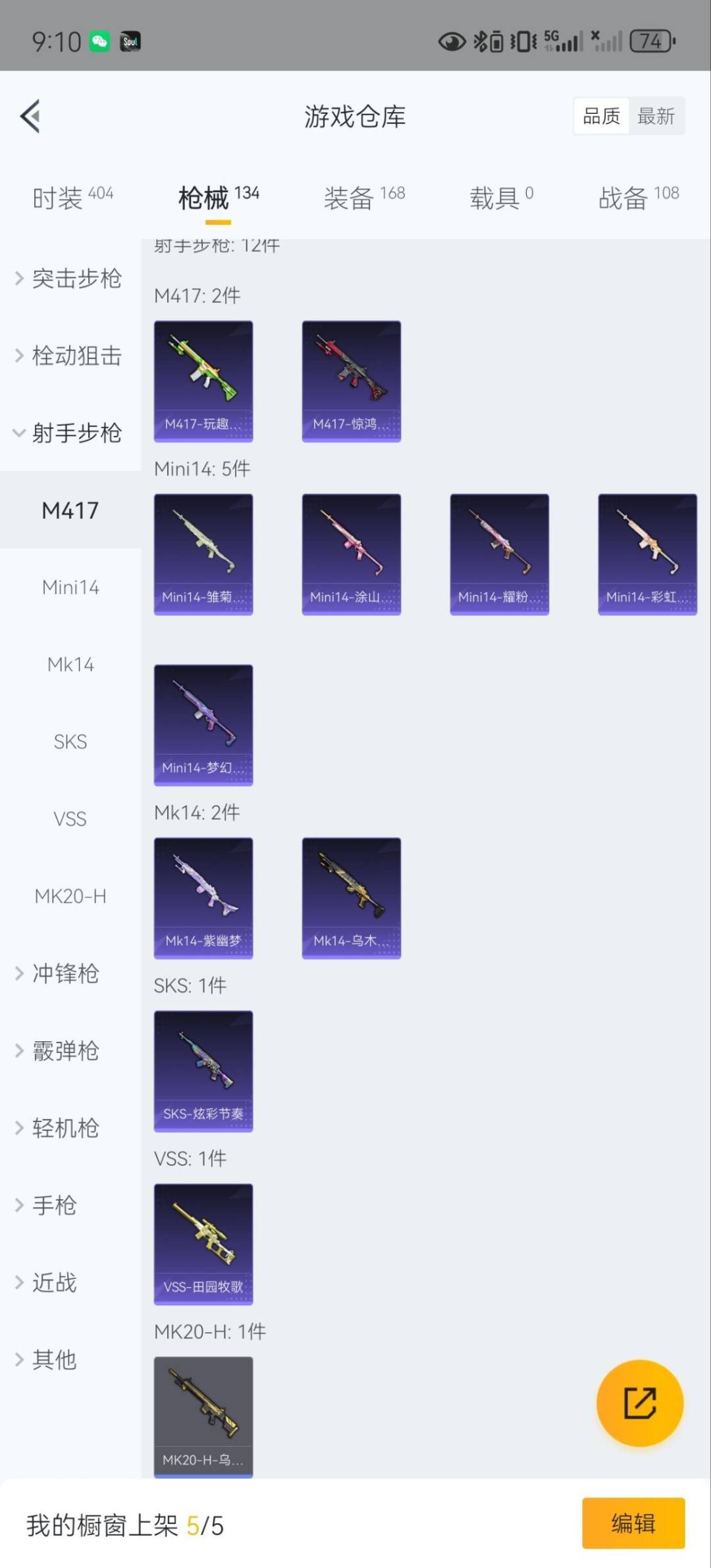Sort items by 最新

click(656, 117)
